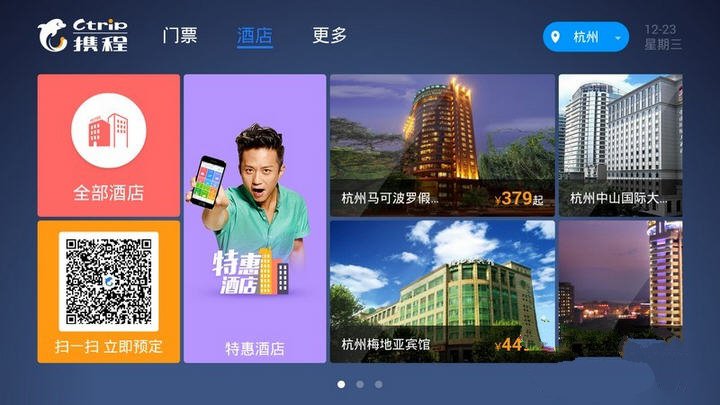The width and height of the screenshot is (720, 405).
Task: Go to the second page indicator dot
Action: pyautogui.click(x=360, y=384)
